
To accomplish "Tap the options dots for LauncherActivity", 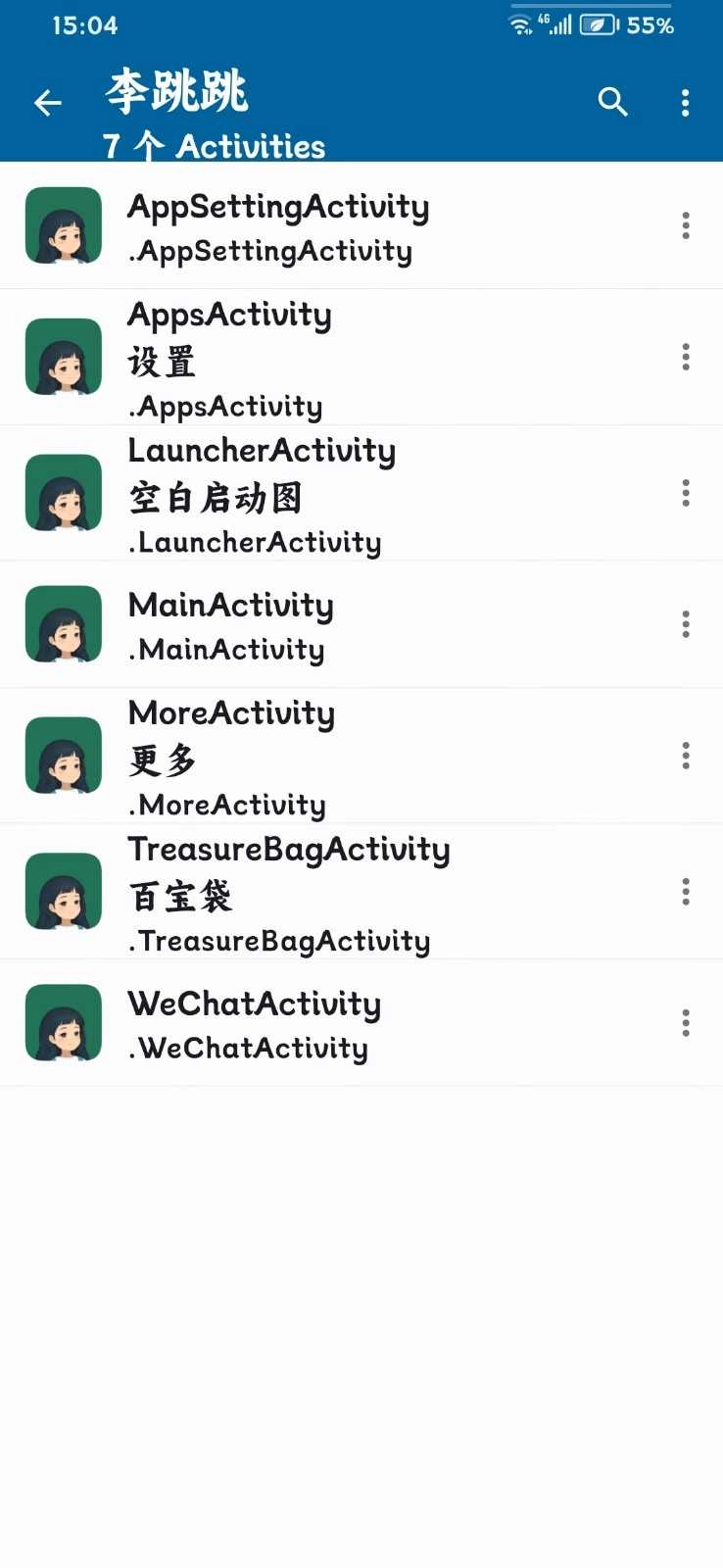I will point(686,493).
